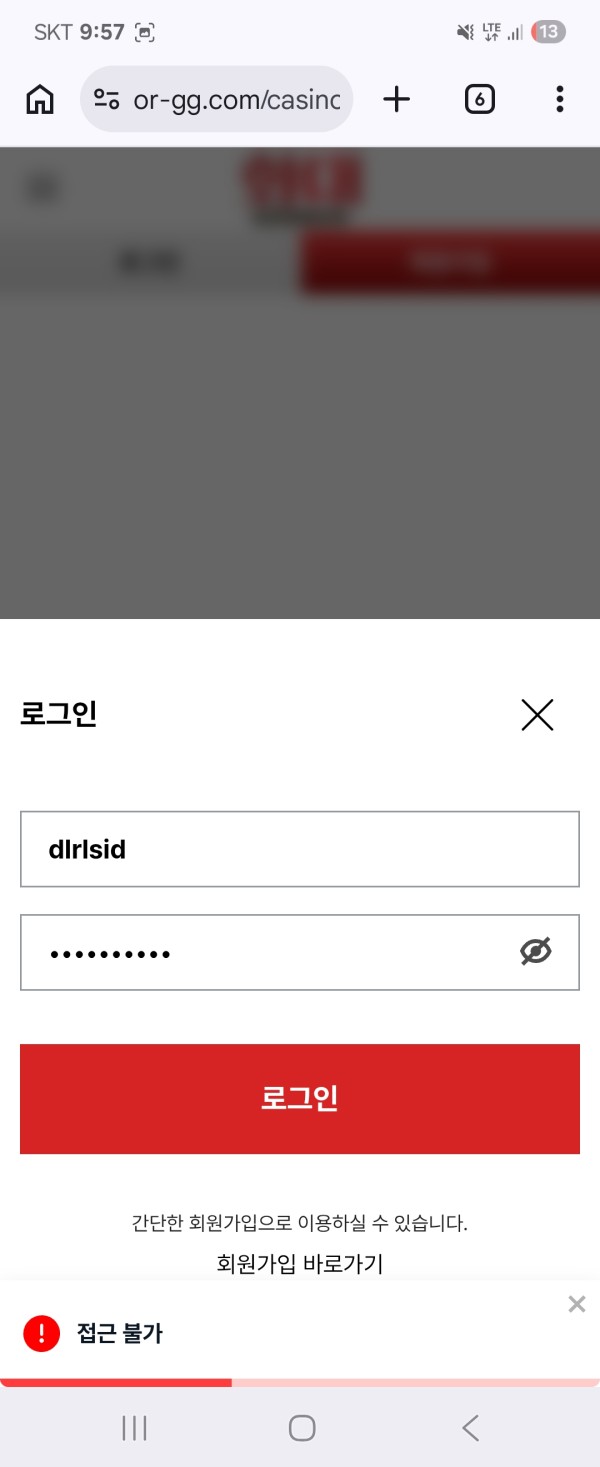This screenshot has height=1467, width=600.
Task: Close the 로그인 panel
Action: click(x=537, y=715)
